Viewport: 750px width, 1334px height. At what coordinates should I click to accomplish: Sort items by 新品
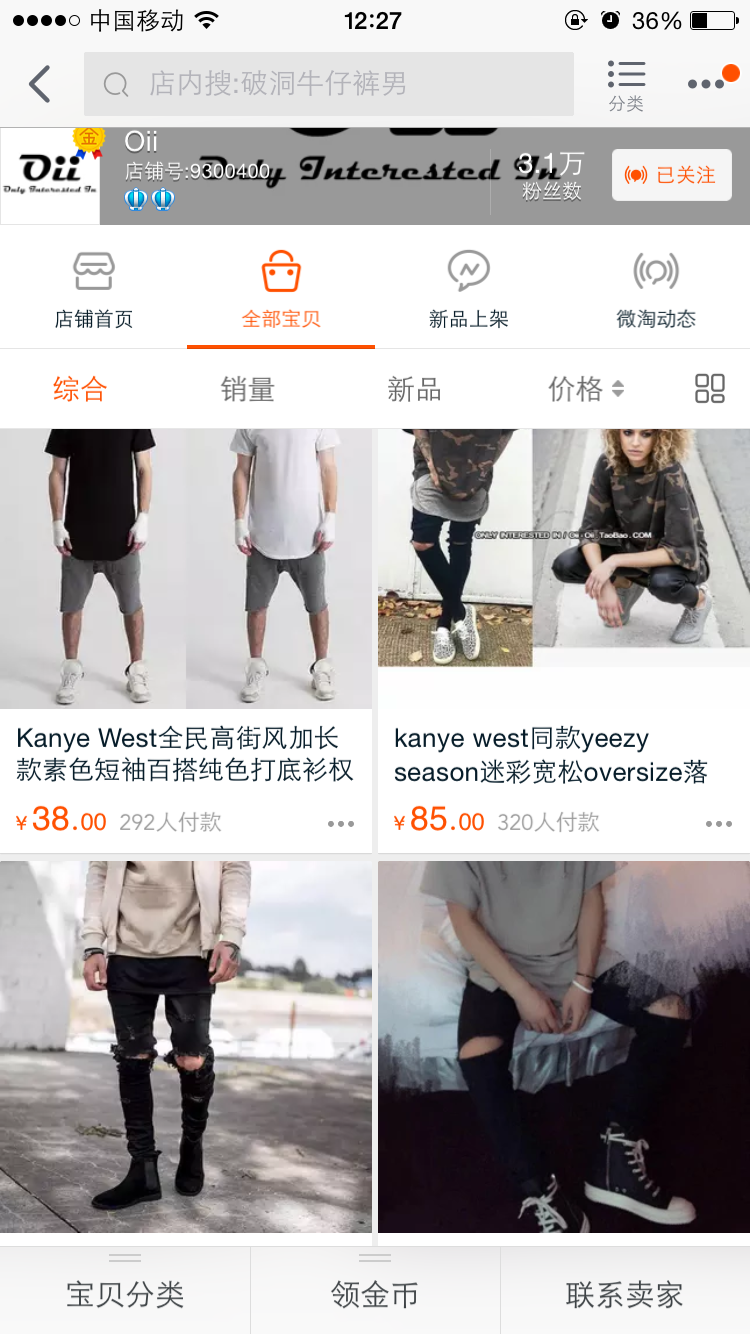(414, 389)
